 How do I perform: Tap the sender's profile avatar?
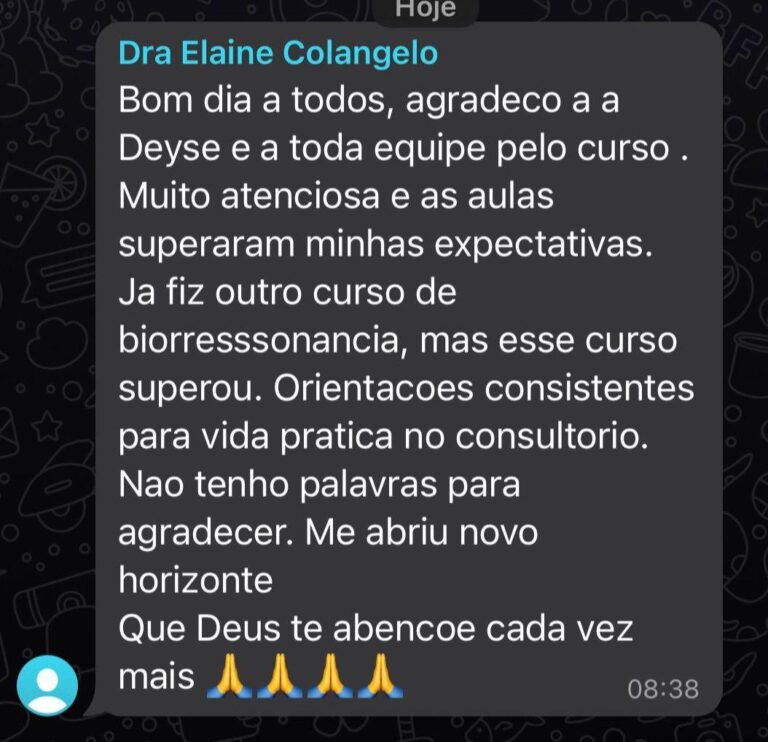click(47, 687)
